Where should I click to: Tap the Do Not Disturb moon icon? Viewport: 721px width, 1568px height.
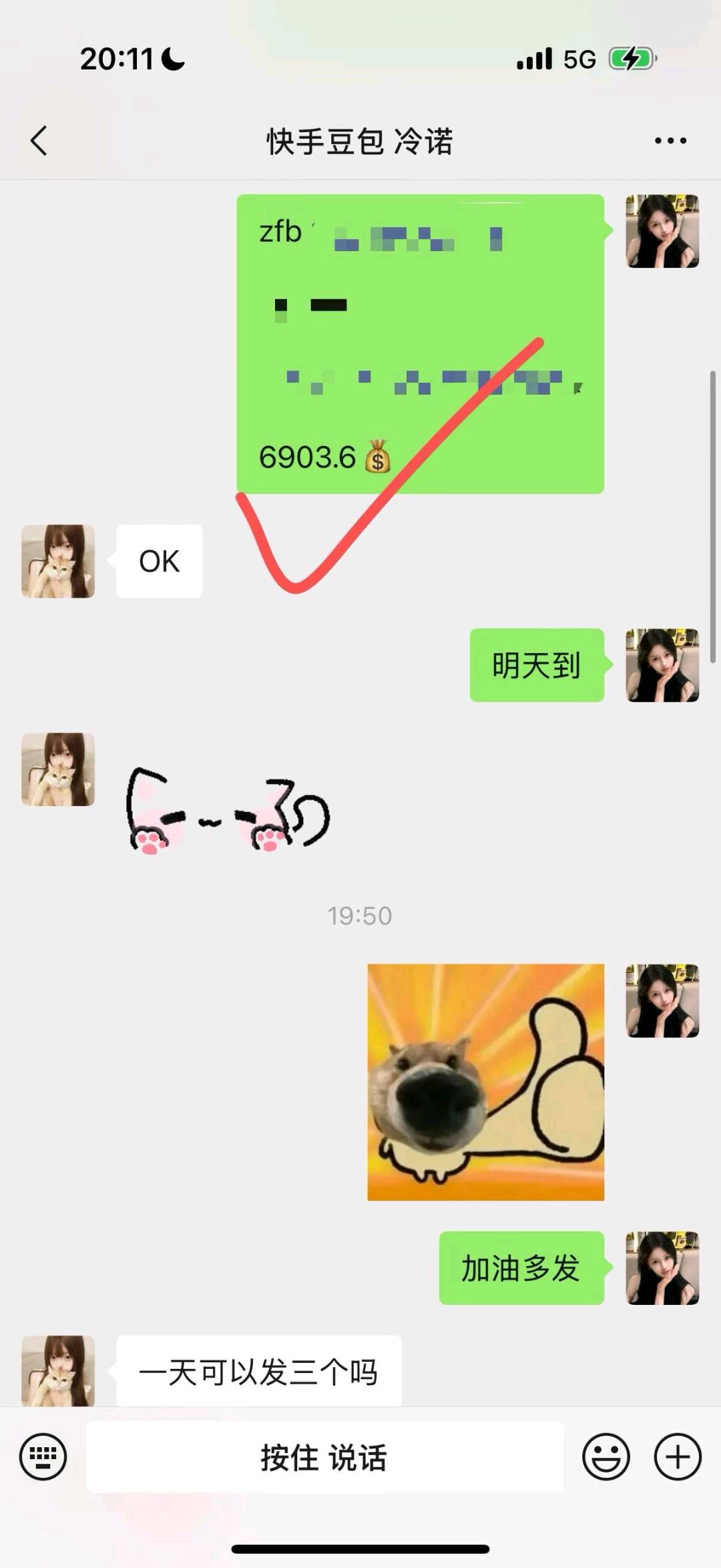[172, 59]
